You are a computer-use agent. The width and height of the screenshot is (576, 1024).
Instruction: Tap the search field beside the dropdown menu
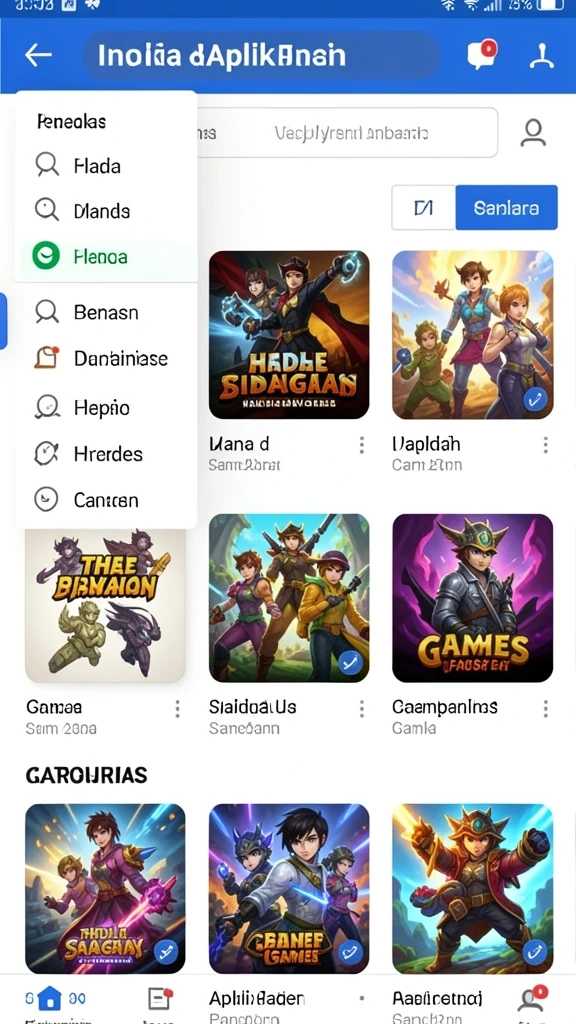347,133
